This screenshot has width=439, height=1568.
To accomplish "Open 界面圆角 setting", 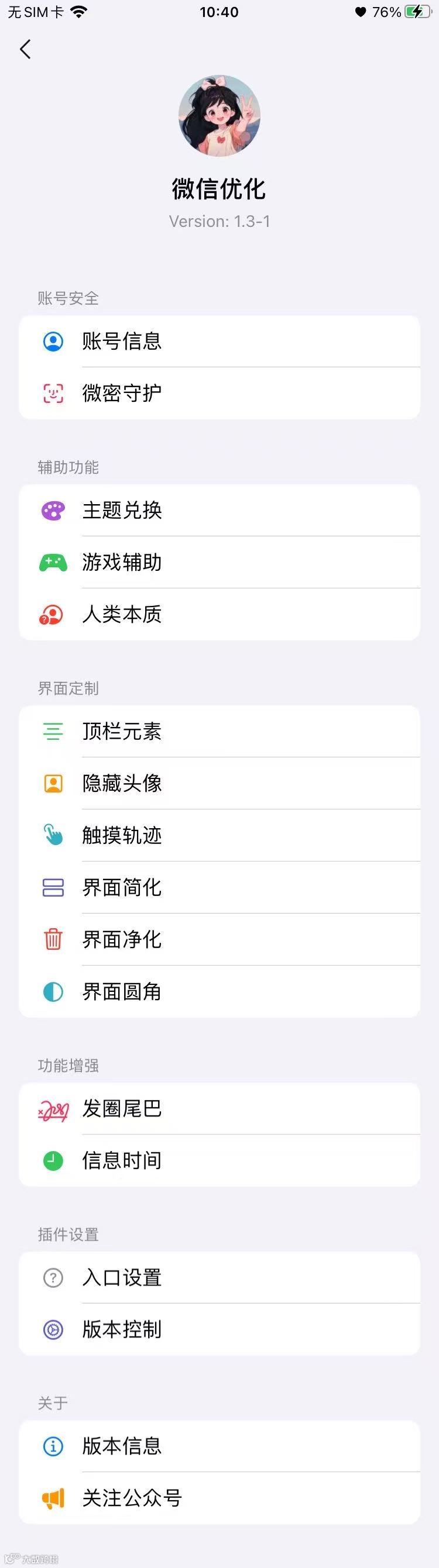I will [x=219, y=991].
